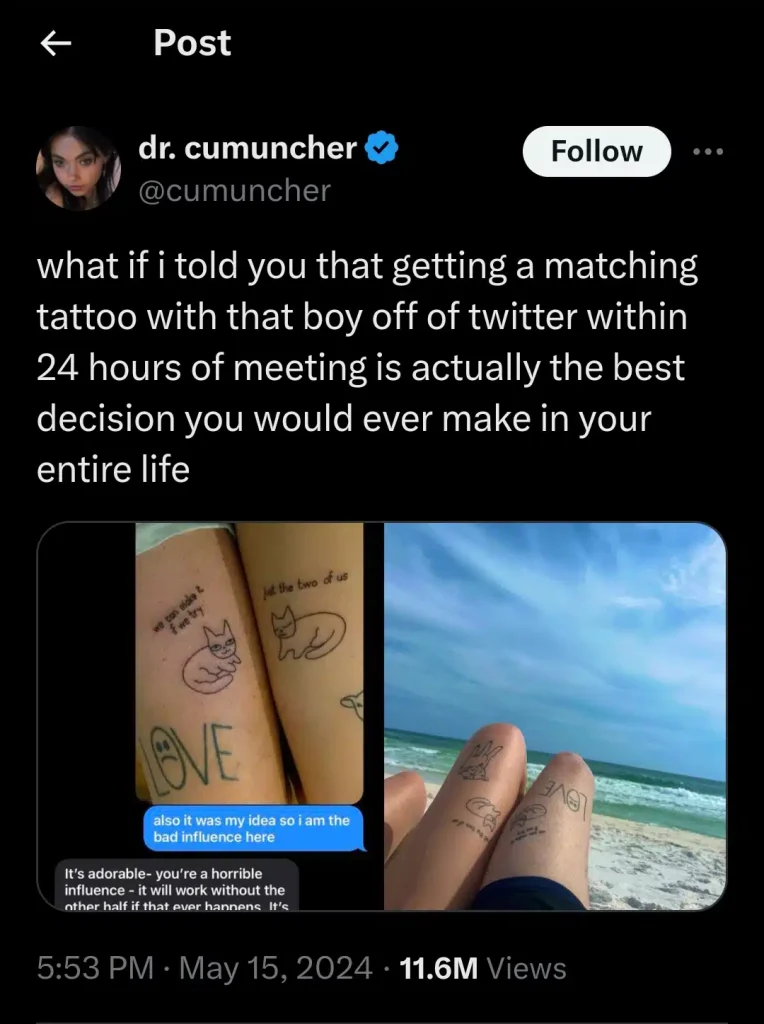
Task: Open dr. cumuncher's profile picture
Action: (78, 168)
